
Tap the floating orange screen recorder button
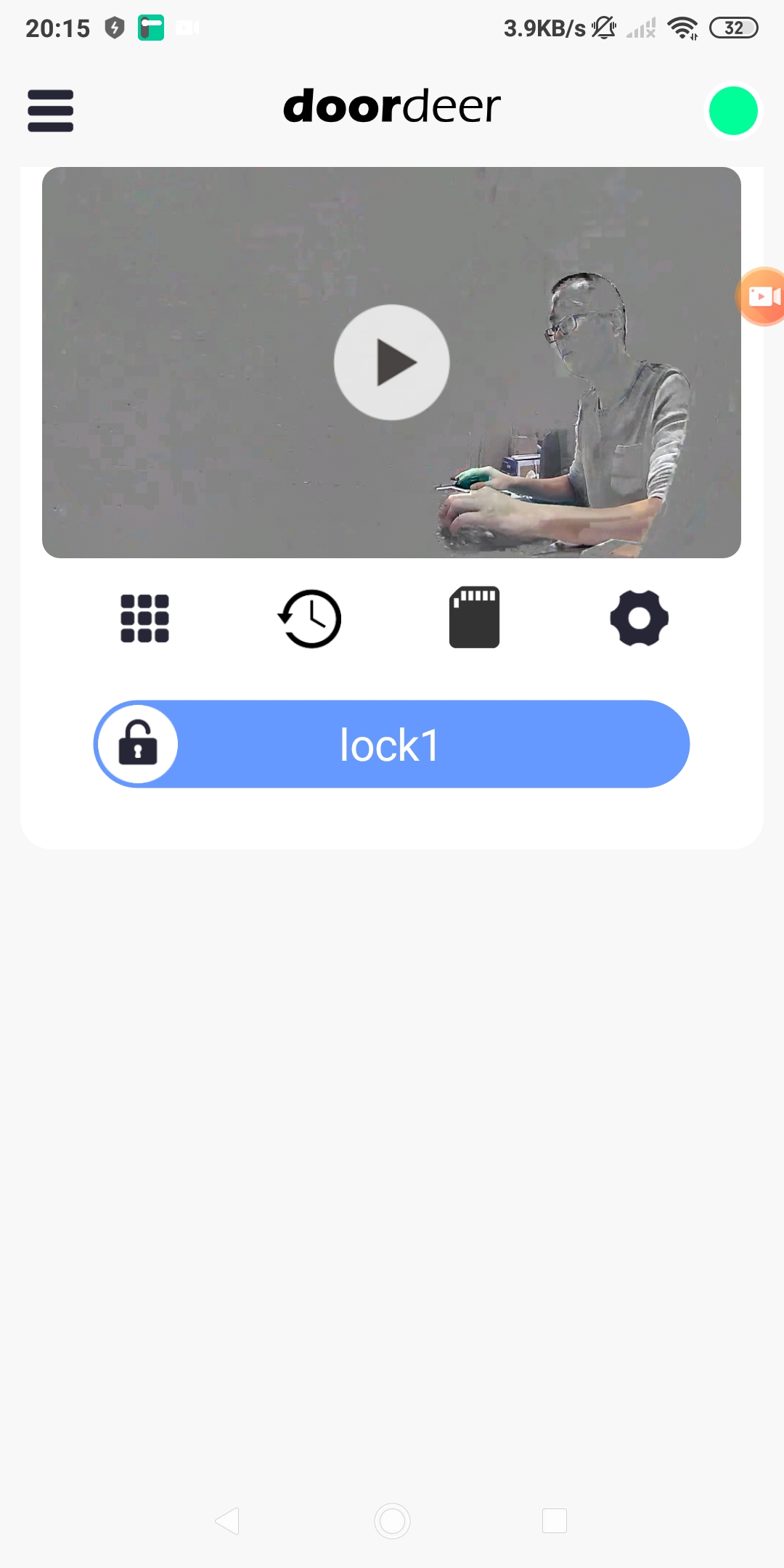pyautogui.click(x=762, y=296)
